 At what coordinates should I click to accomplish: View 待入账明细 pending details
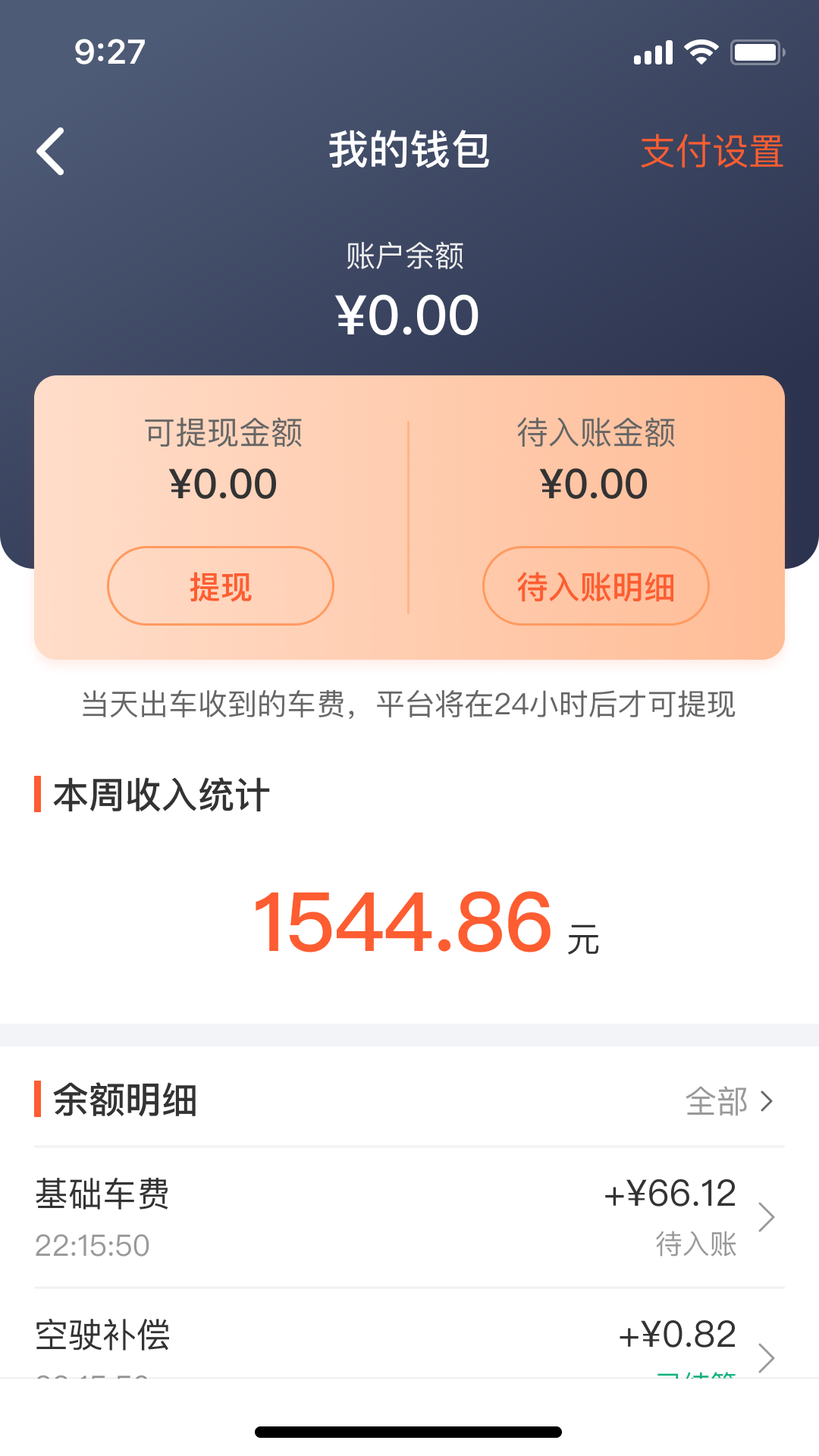tap(596, 585)
